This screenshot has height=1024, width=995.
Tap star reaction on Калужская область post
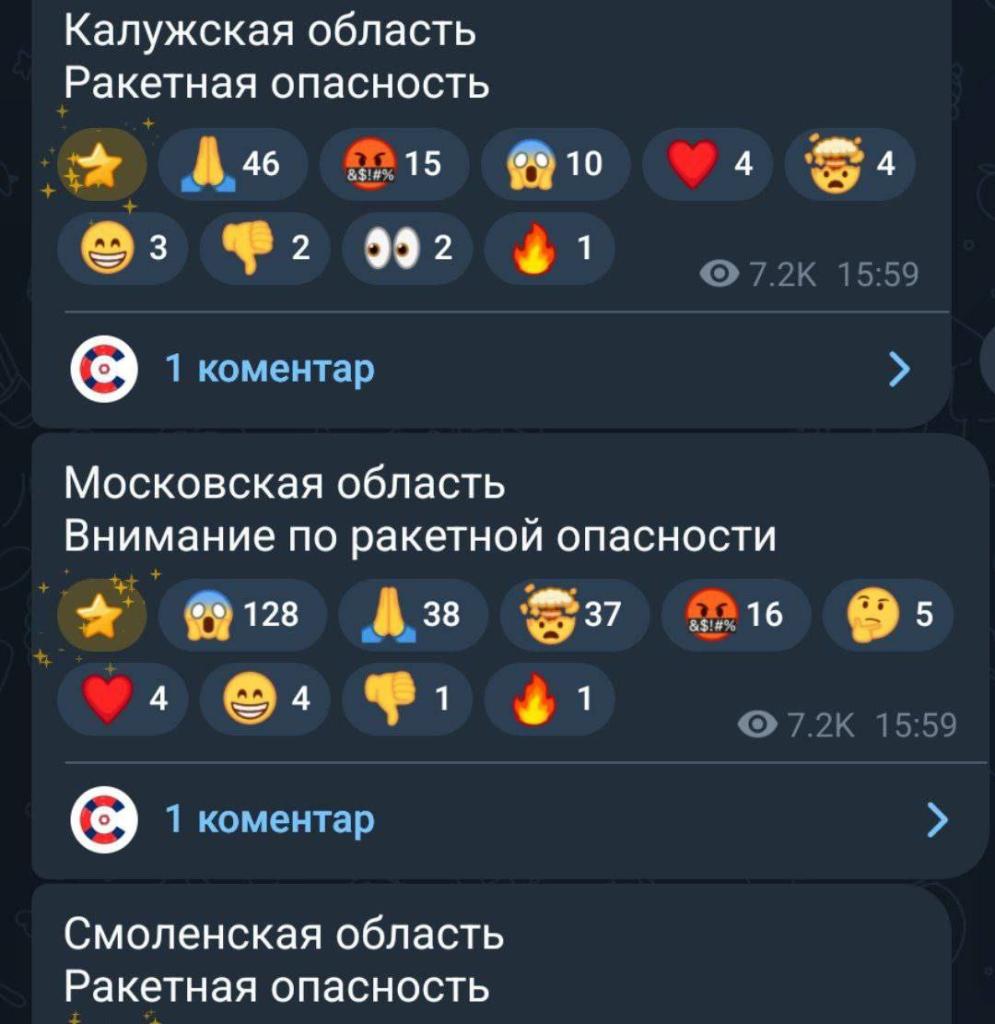click(x=101, y=164)
